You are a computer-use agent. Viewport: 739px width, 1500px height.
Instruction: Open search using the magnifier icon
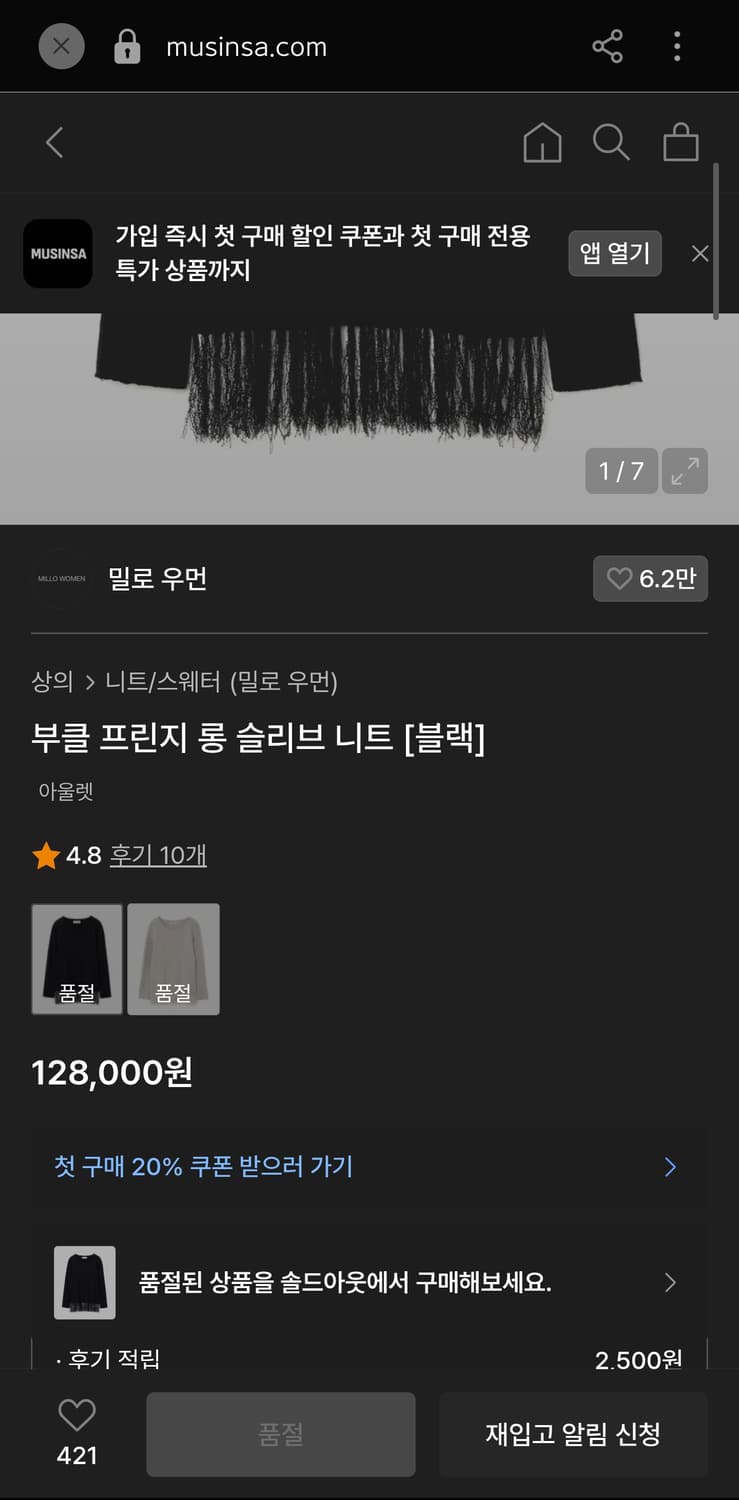coord(612,142)
